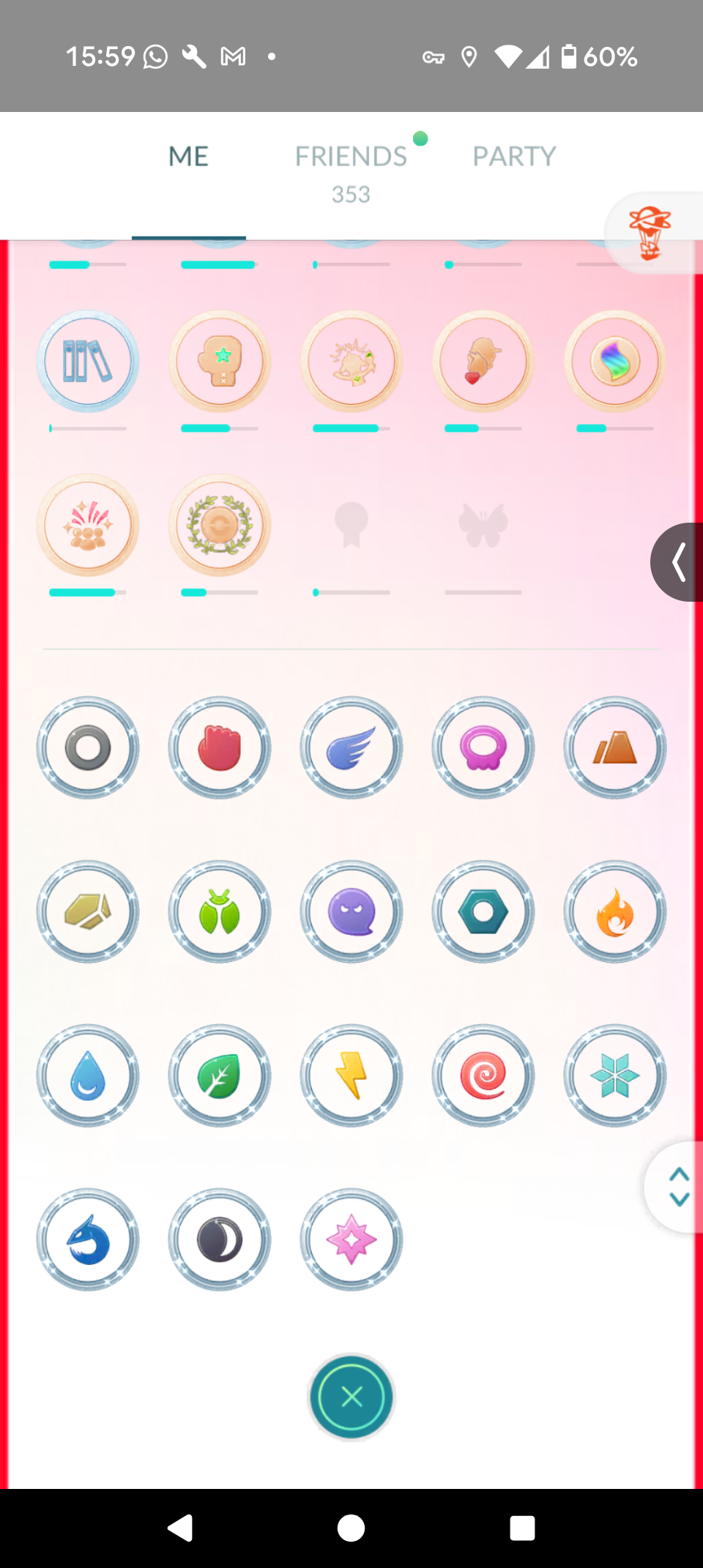Image resolution: width=703 pixels, height=1568 pixels.
Task: View the Ice type snowflake medal
Action: (x=615, y=1076)
